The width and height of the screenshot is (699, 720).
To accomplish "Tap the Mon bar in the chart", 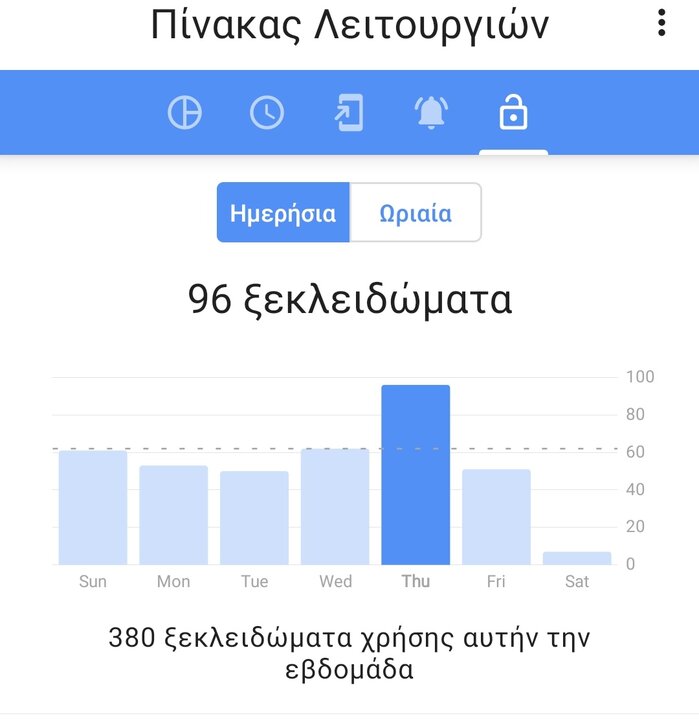I will pyautogui.click(x=173, y=515).
